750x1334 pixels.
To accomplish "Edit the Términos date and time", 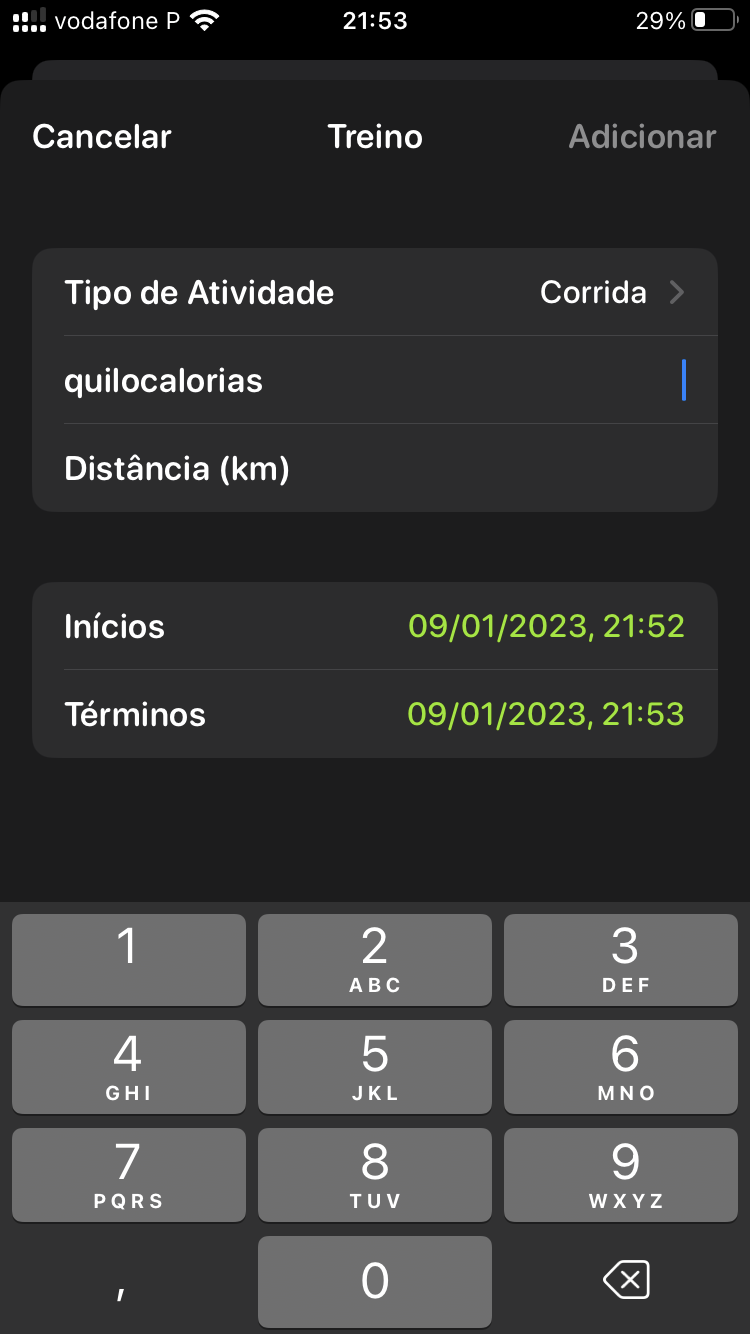I will click(546, 715).
